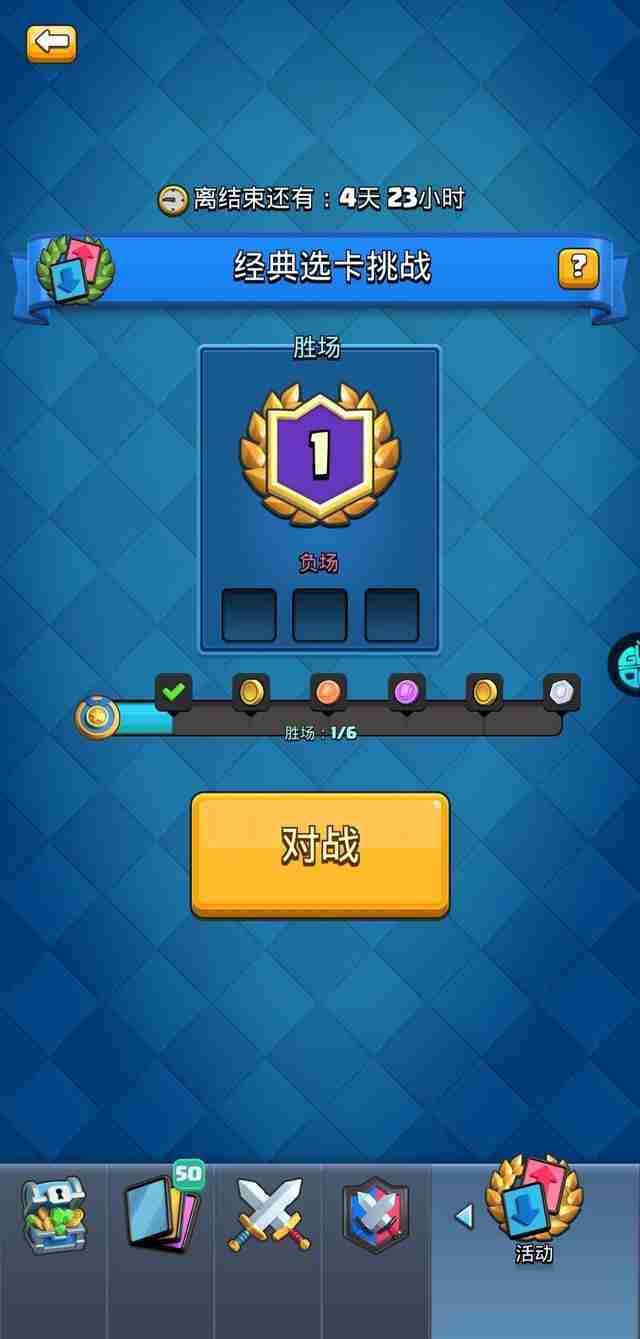Open the shop chest tab
This screenshot has height=1339, width=640.
click(54, 1216)
